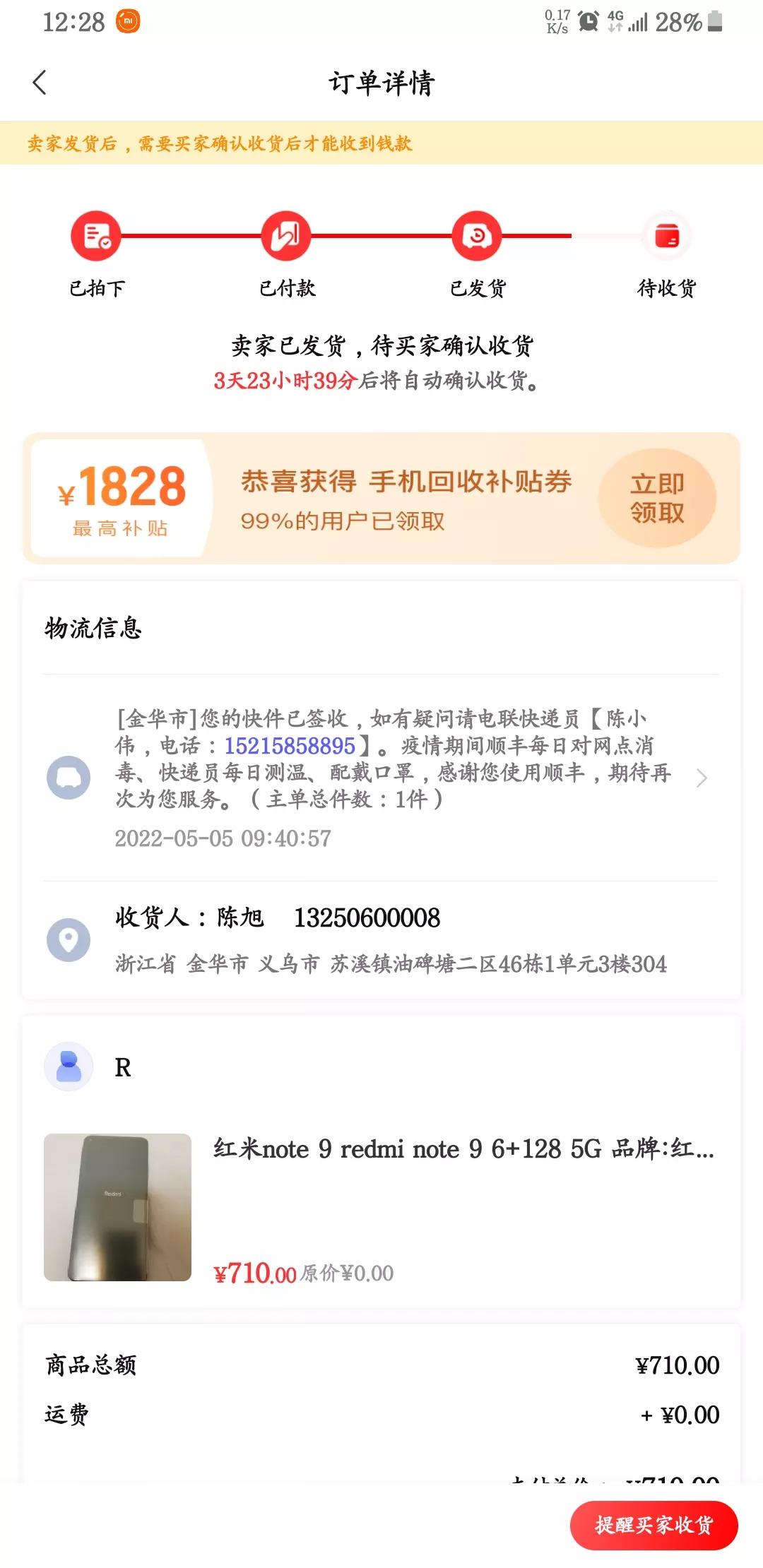Click the logistics message bubble icon
This screenshot has height=1568, width=763.
click(69, 778)
